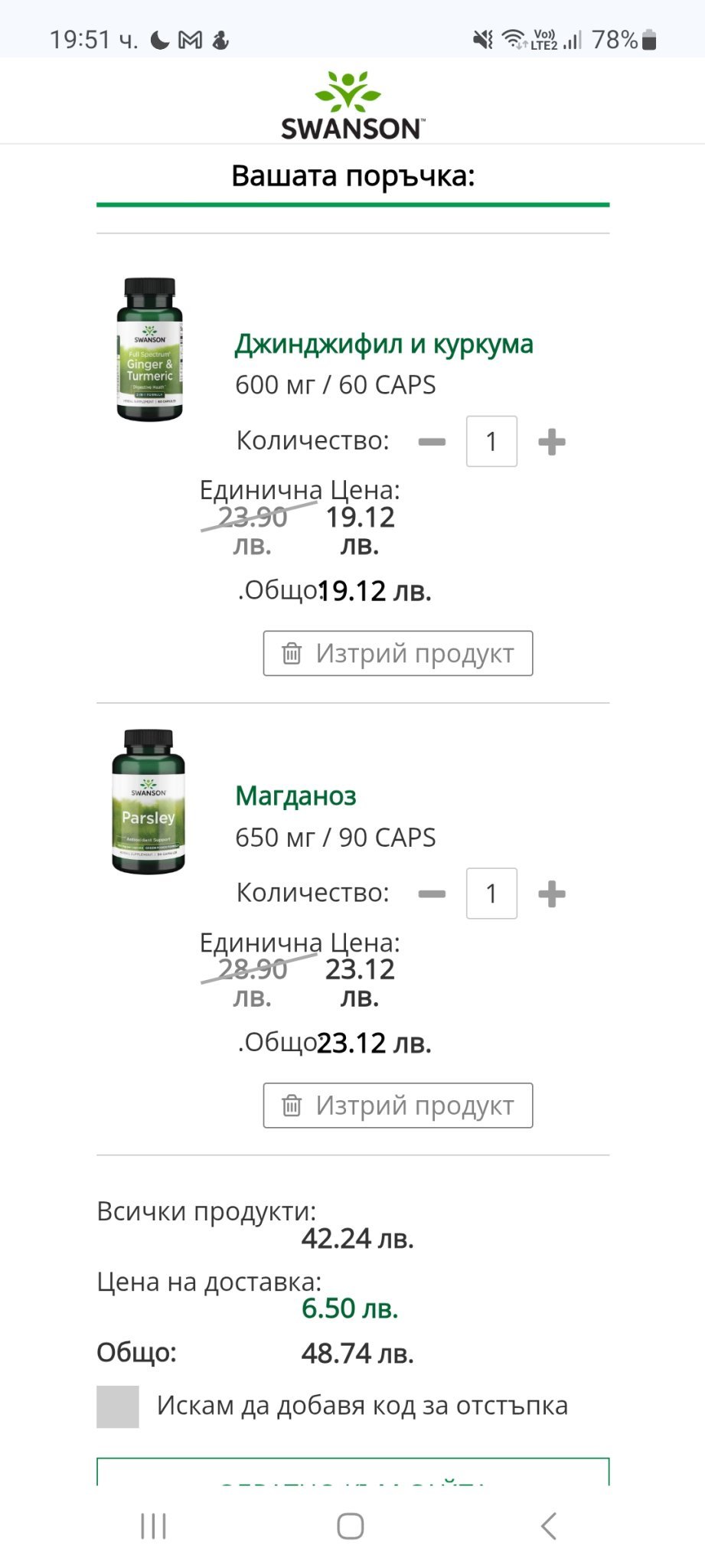Tap the quantity field for Джинджифил и куркума
This screenshot has height=1568, width=705.
[491, 442]
